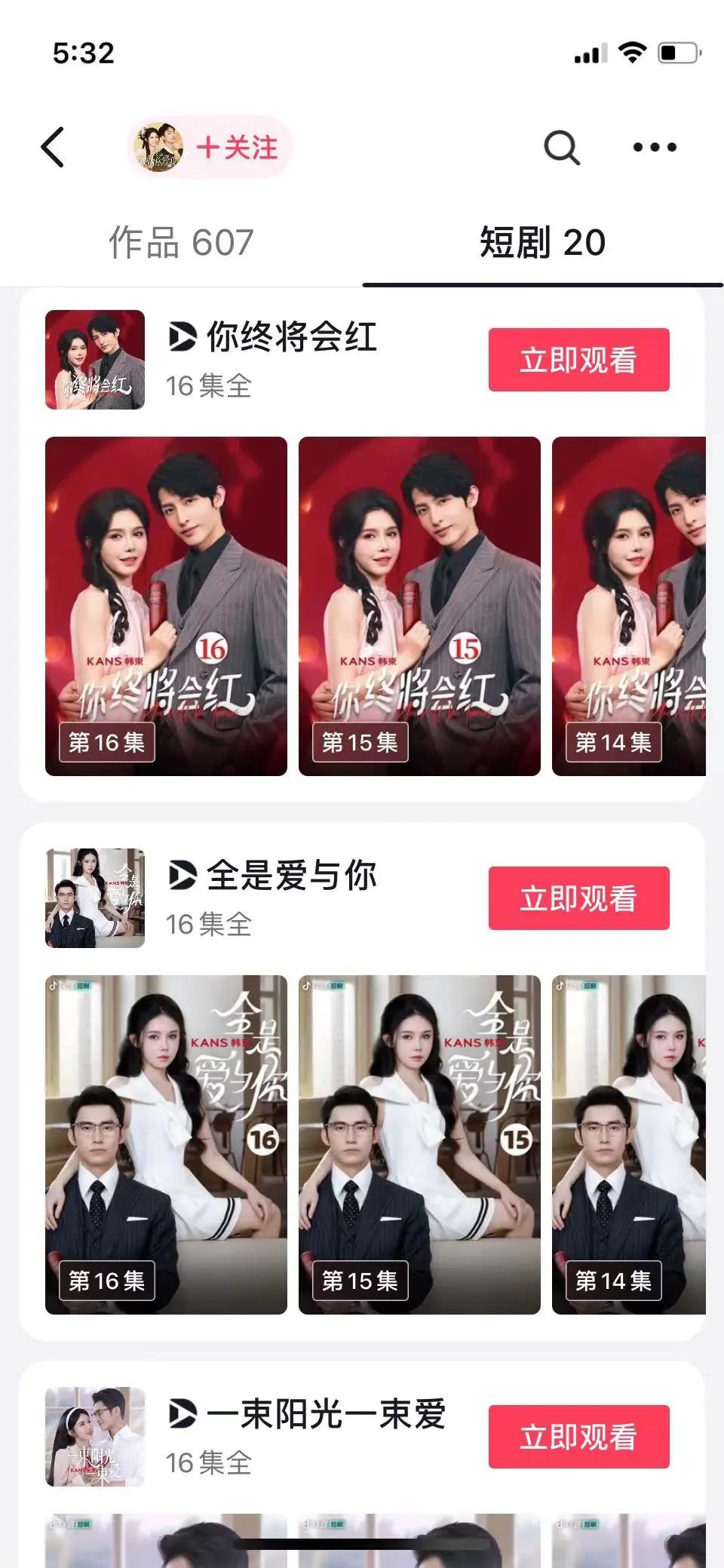
Task: Watch episode 14 of 全是爱与你
Action: click(x=629, y=1144)
